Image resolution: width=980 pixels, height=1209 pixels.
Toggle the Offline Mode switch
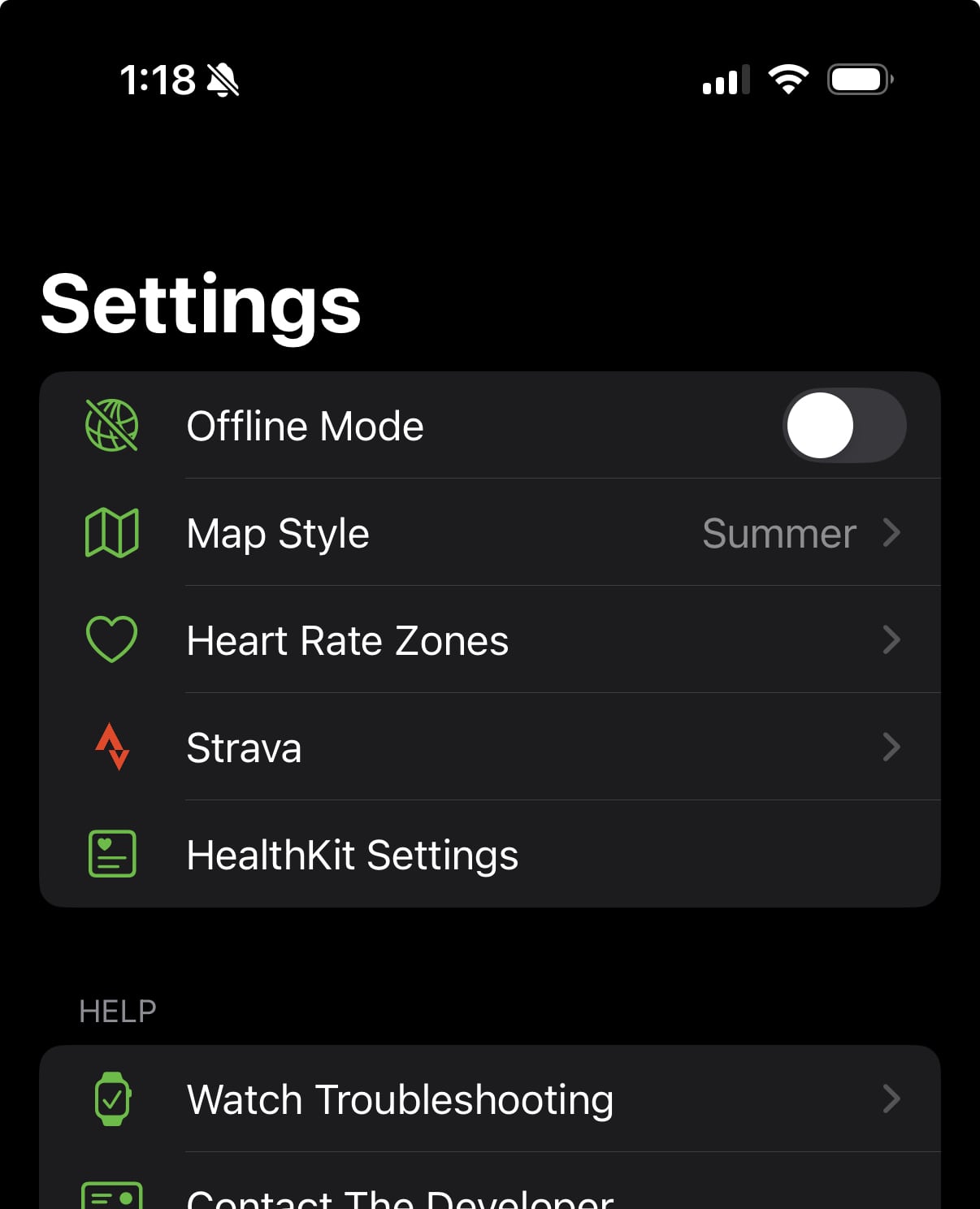tap(843, 426)
